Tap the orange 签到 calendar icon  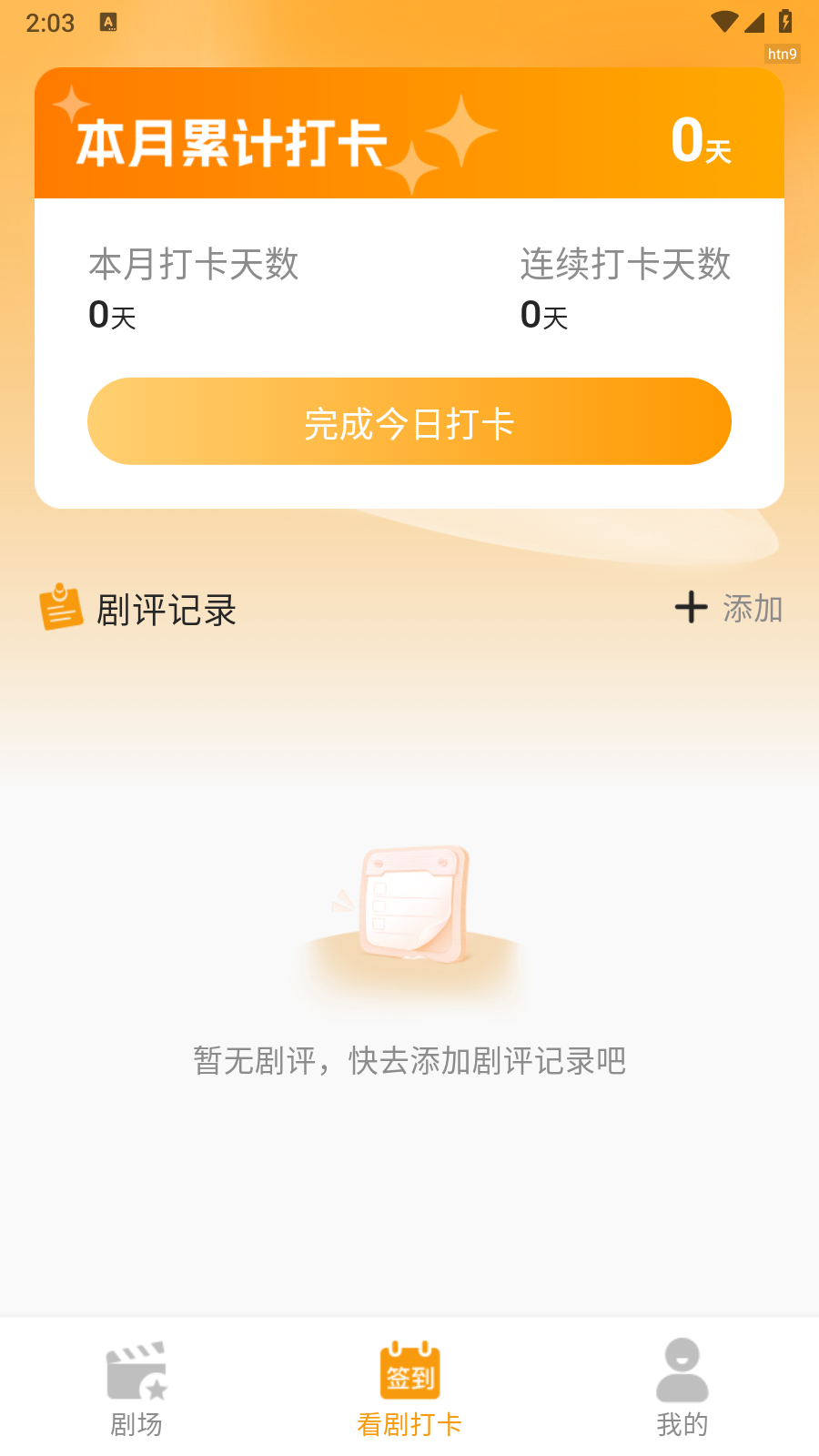pyautogui.click(x=409, y=1370)
